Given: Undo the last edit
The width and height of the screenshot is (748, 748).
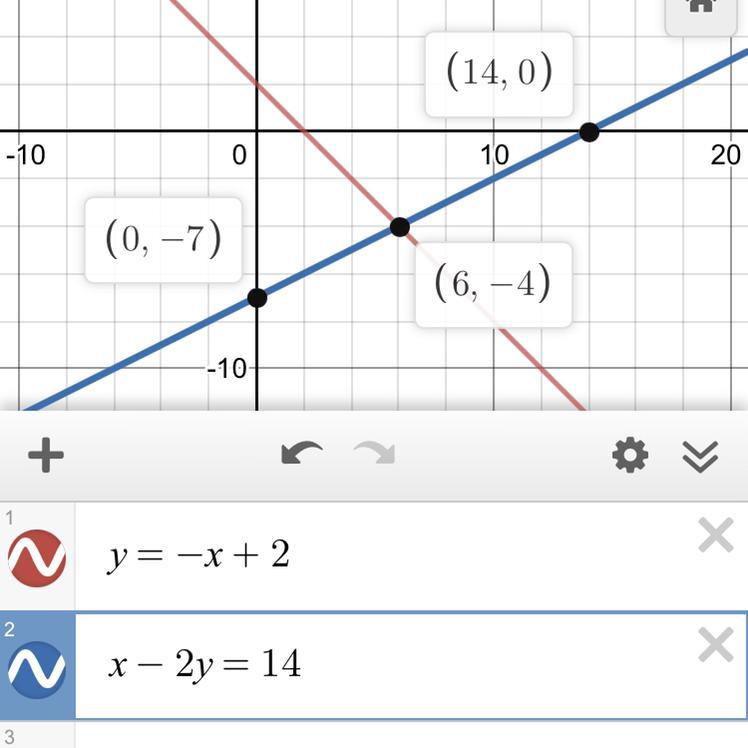Looking at the screenshot, I should point(301,455).
